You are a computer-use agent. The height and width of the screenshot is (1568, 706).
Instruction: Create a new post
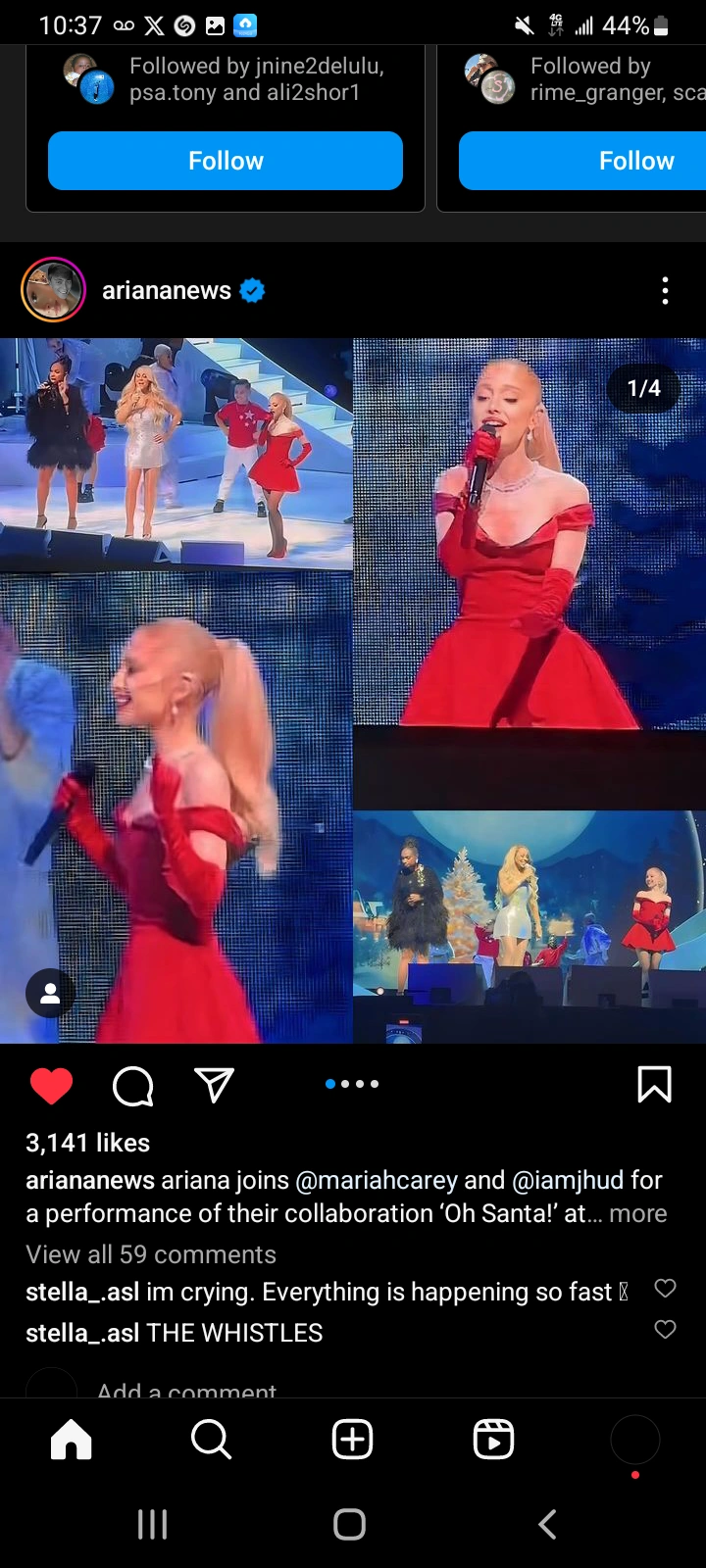(x=352, y=1440)
